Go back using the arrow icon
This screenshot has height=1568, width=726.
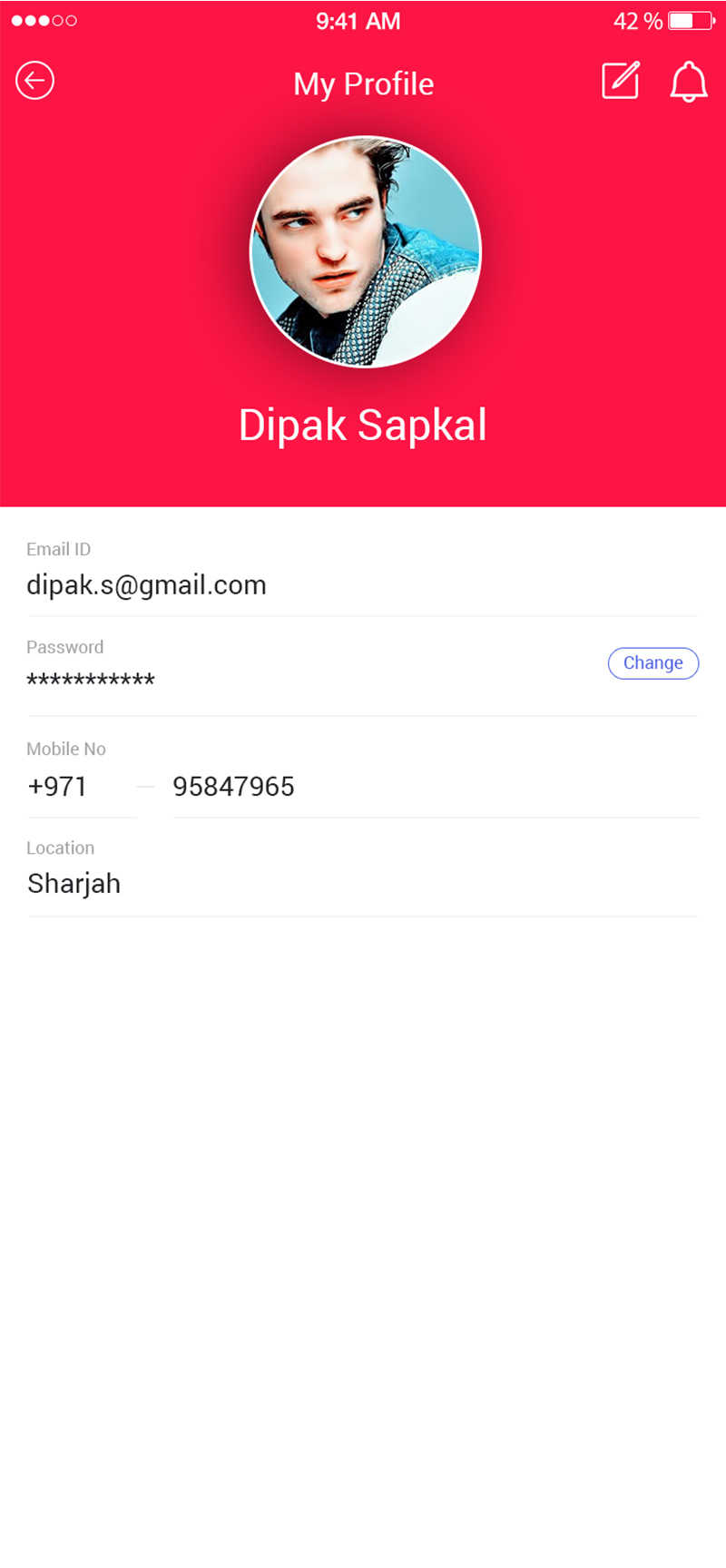coord(34,81)
